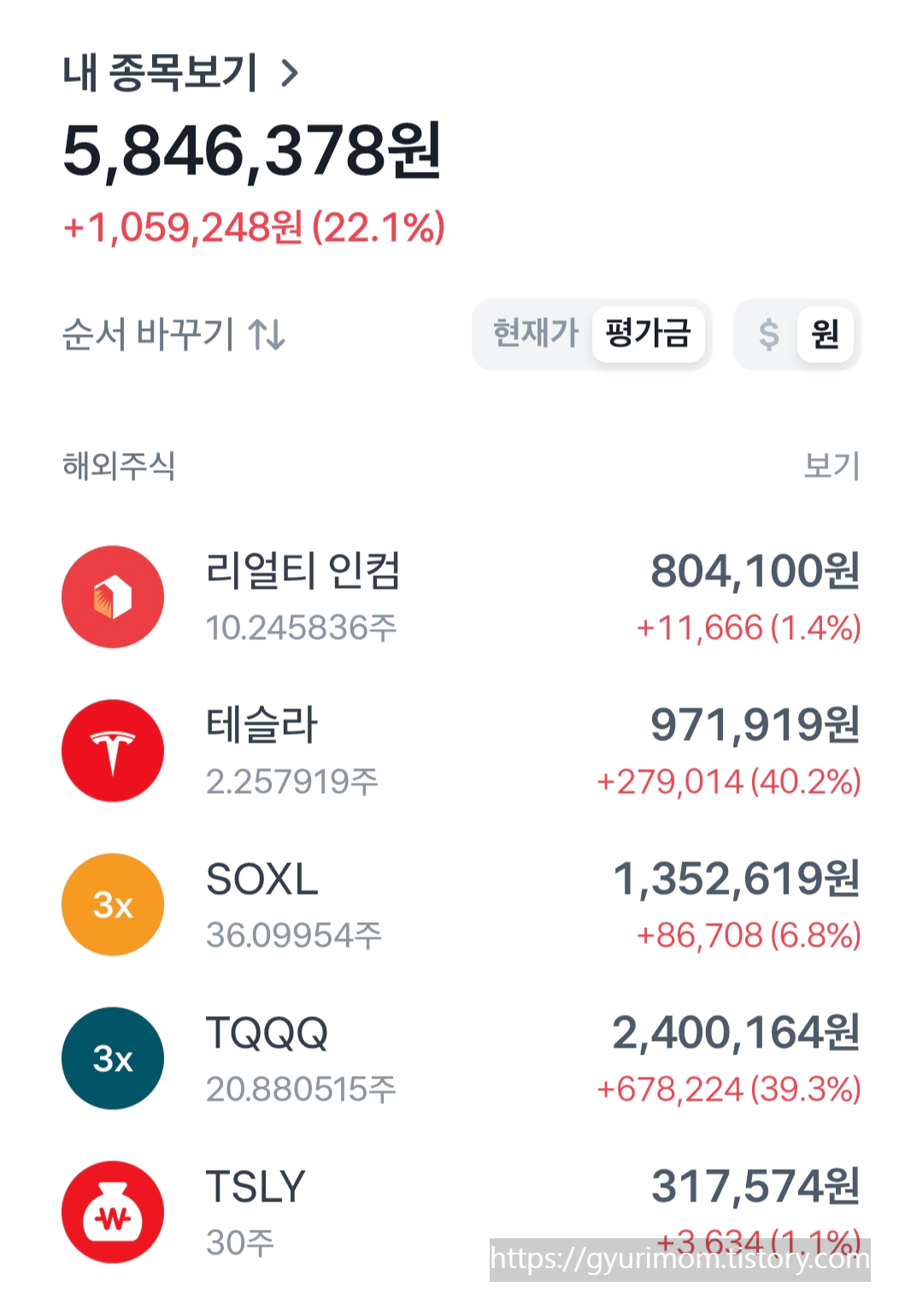The width and height of the screenshot is (905, 1316).
Task: Click the TQQQ dark teal 3x icon
Action: pyautogui.click(x=112, y=1057)
